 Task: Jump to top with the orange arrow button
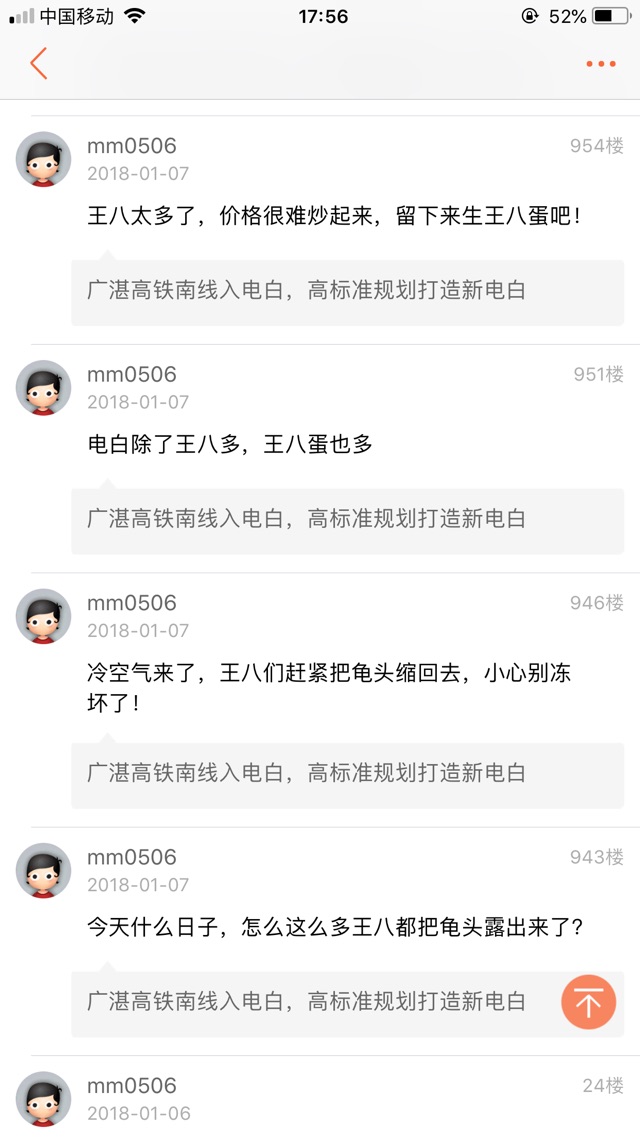tap(589, 1001)
